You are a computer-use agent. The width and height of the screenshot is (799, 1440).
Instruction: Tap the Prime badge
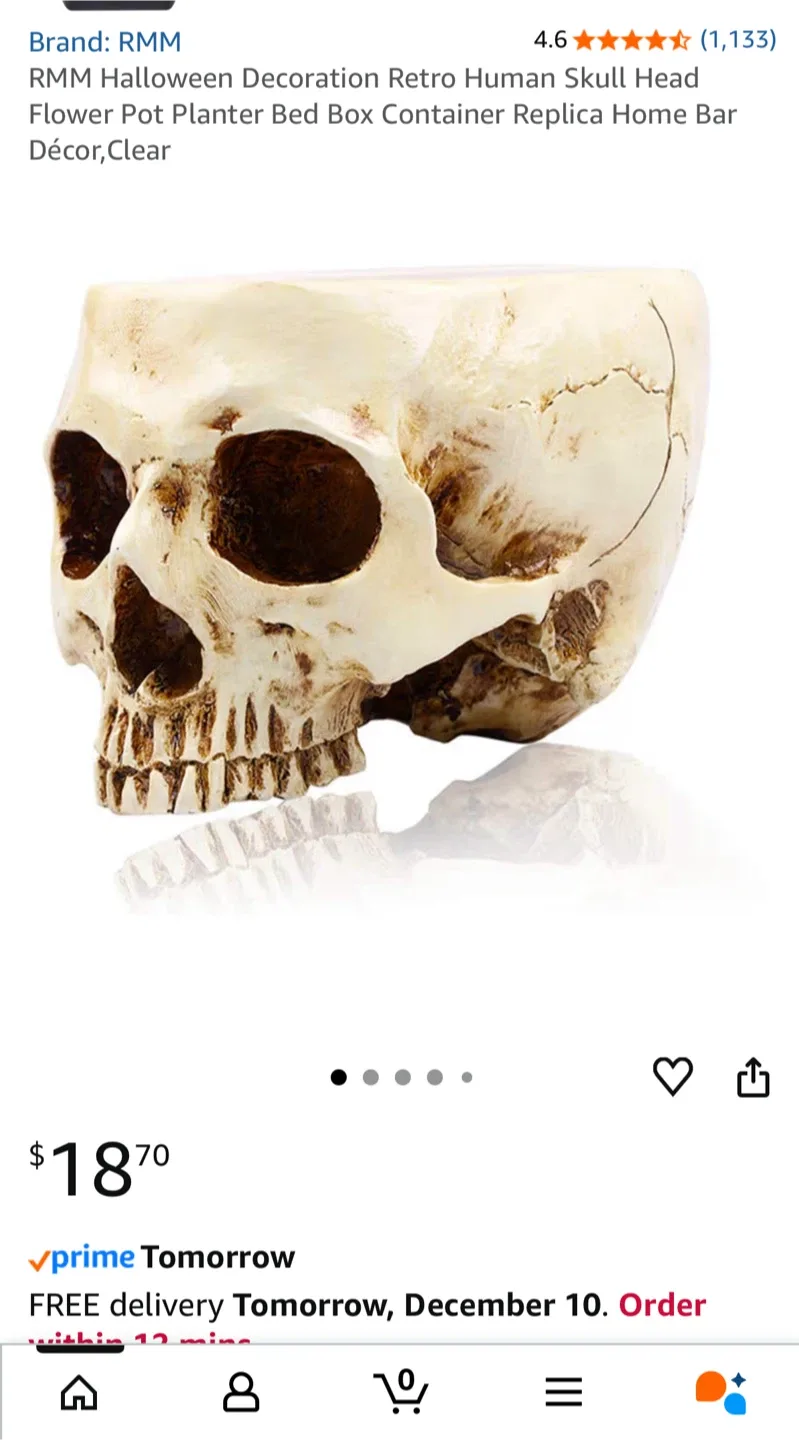tap(84, 1257)
